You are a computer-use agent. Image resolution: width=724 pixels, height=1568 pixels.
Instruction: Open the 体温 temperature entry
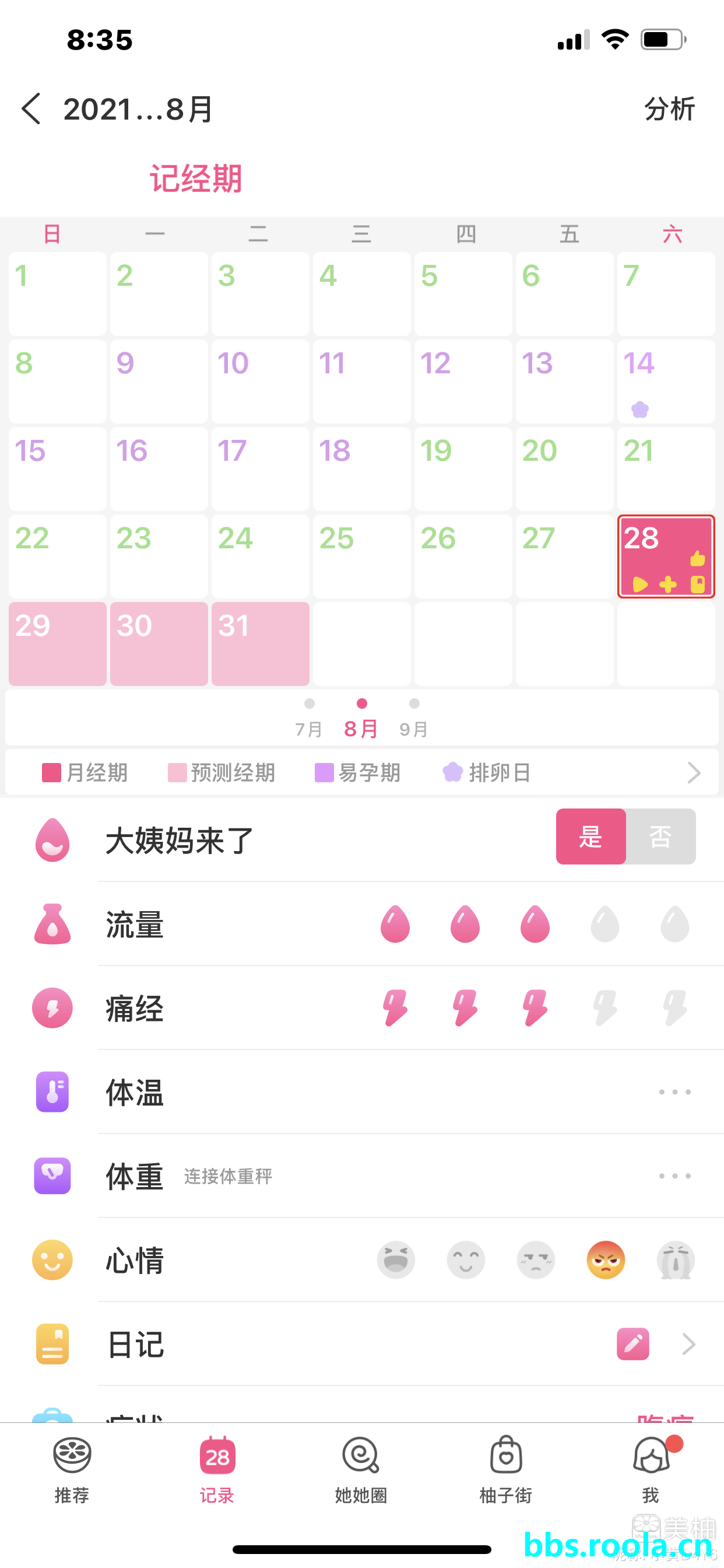[x=674, y=1092]
